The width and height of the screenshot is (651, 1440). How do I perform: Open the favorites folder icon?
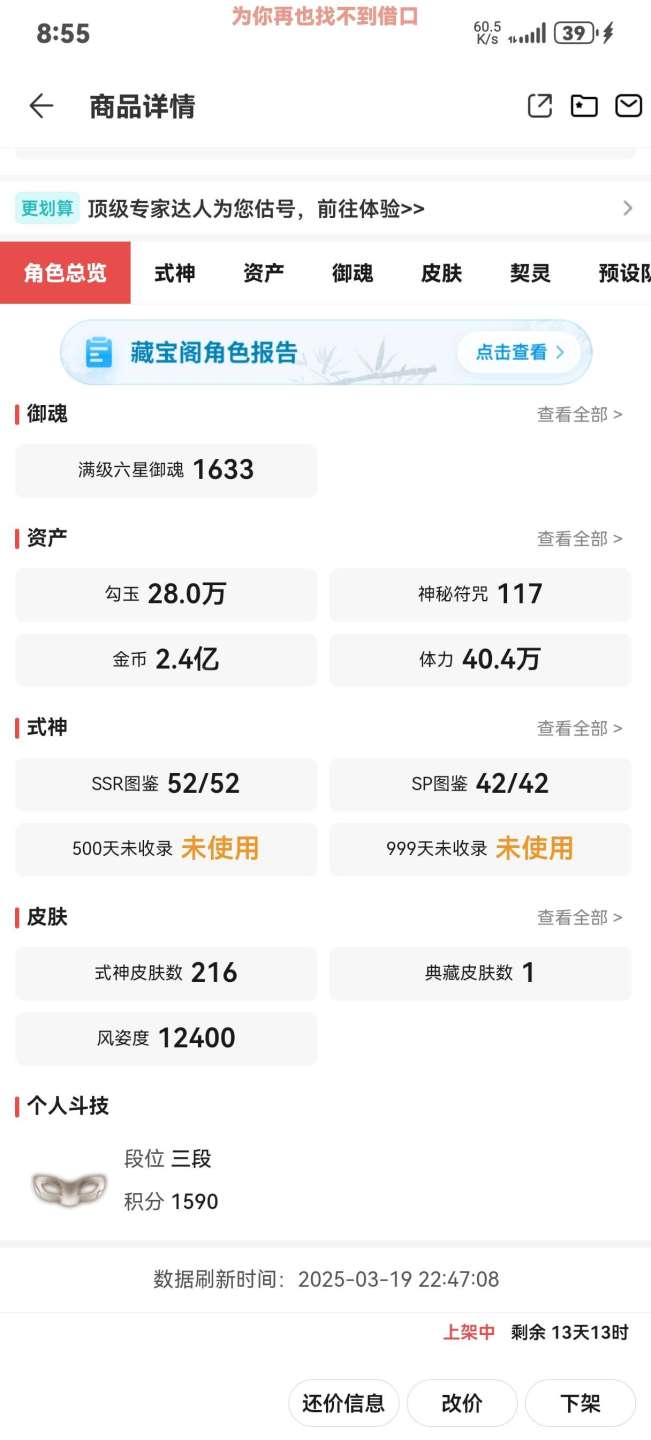pyautogui.click(x=584, y=106)
